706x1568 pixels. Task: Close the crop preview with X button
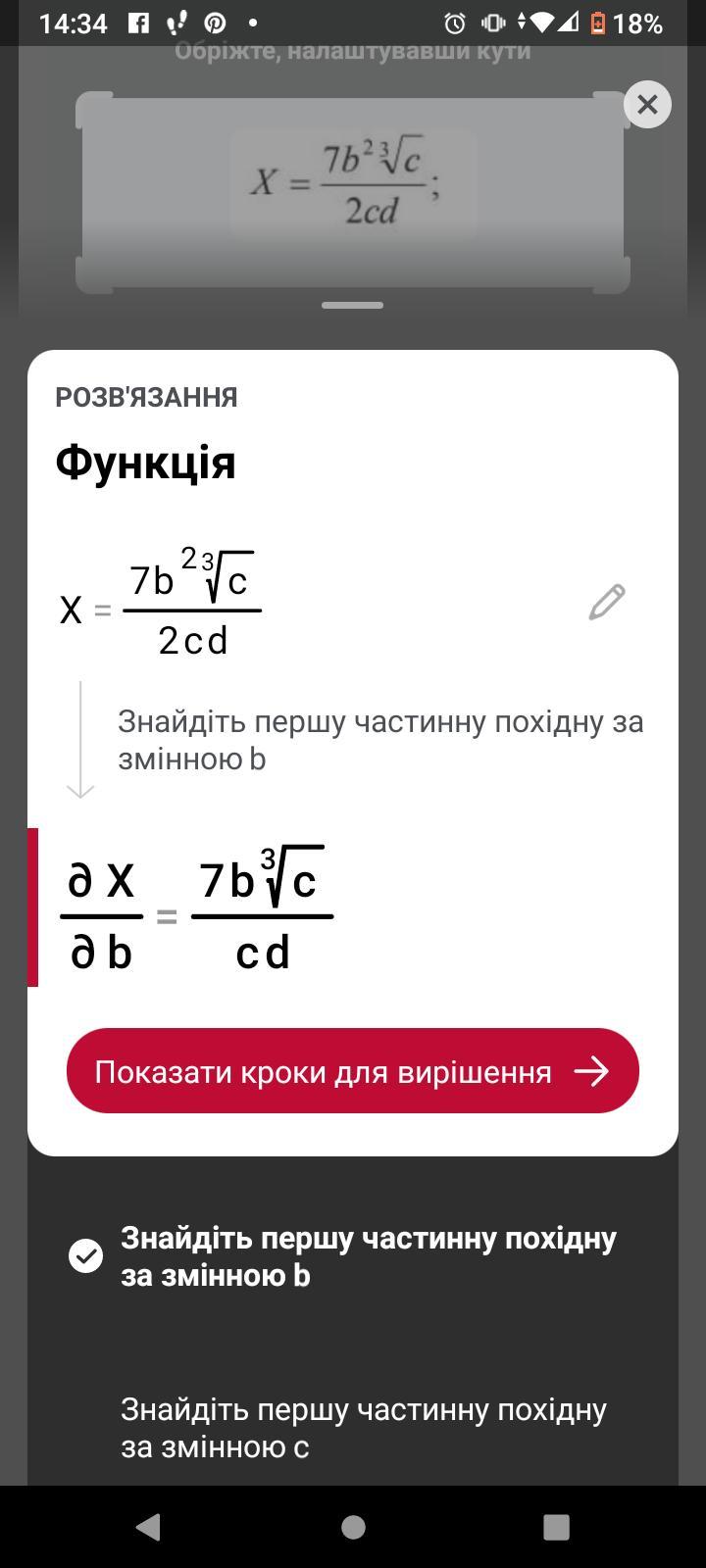647,105
